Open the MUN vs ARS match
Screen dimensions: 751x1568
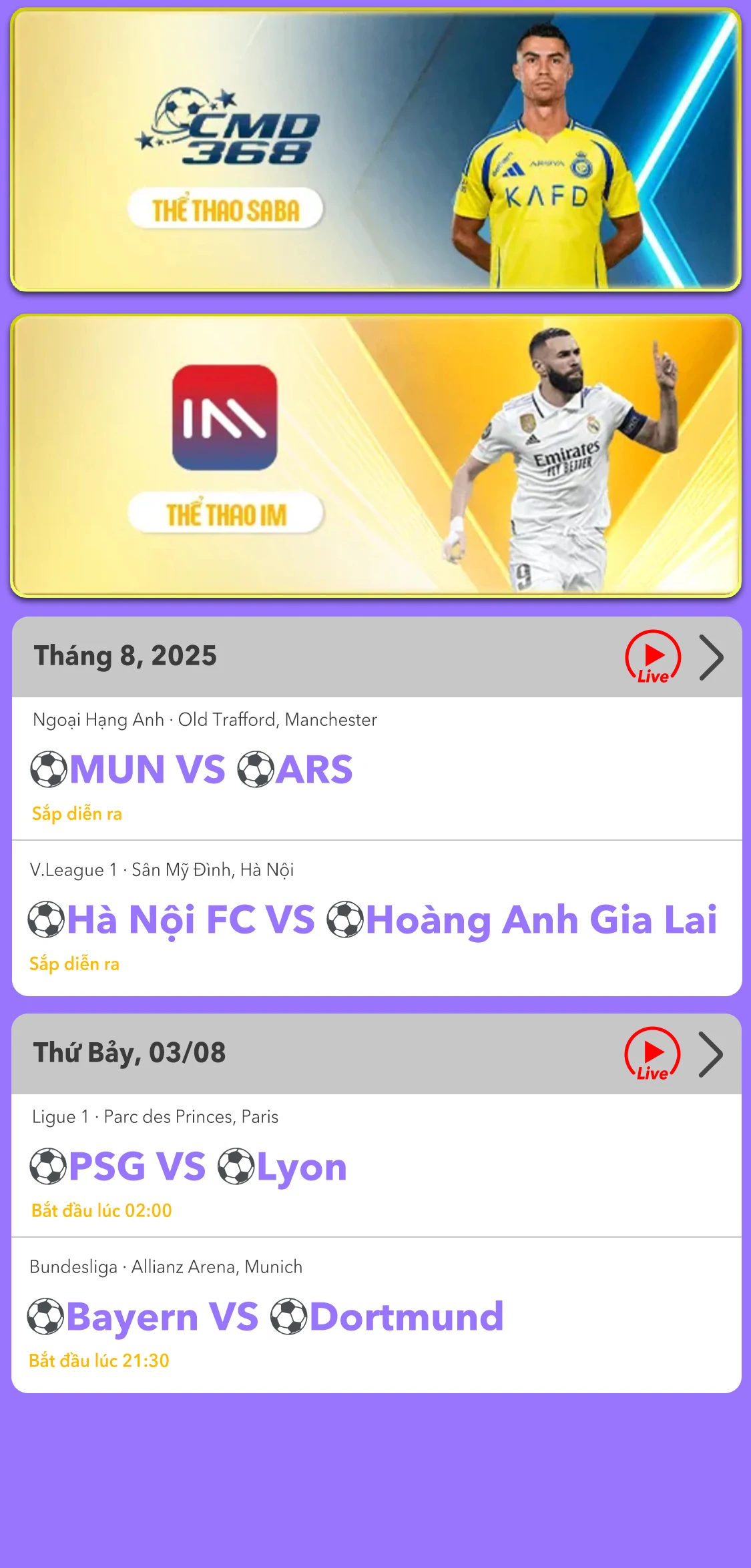(x=375, y=769)
